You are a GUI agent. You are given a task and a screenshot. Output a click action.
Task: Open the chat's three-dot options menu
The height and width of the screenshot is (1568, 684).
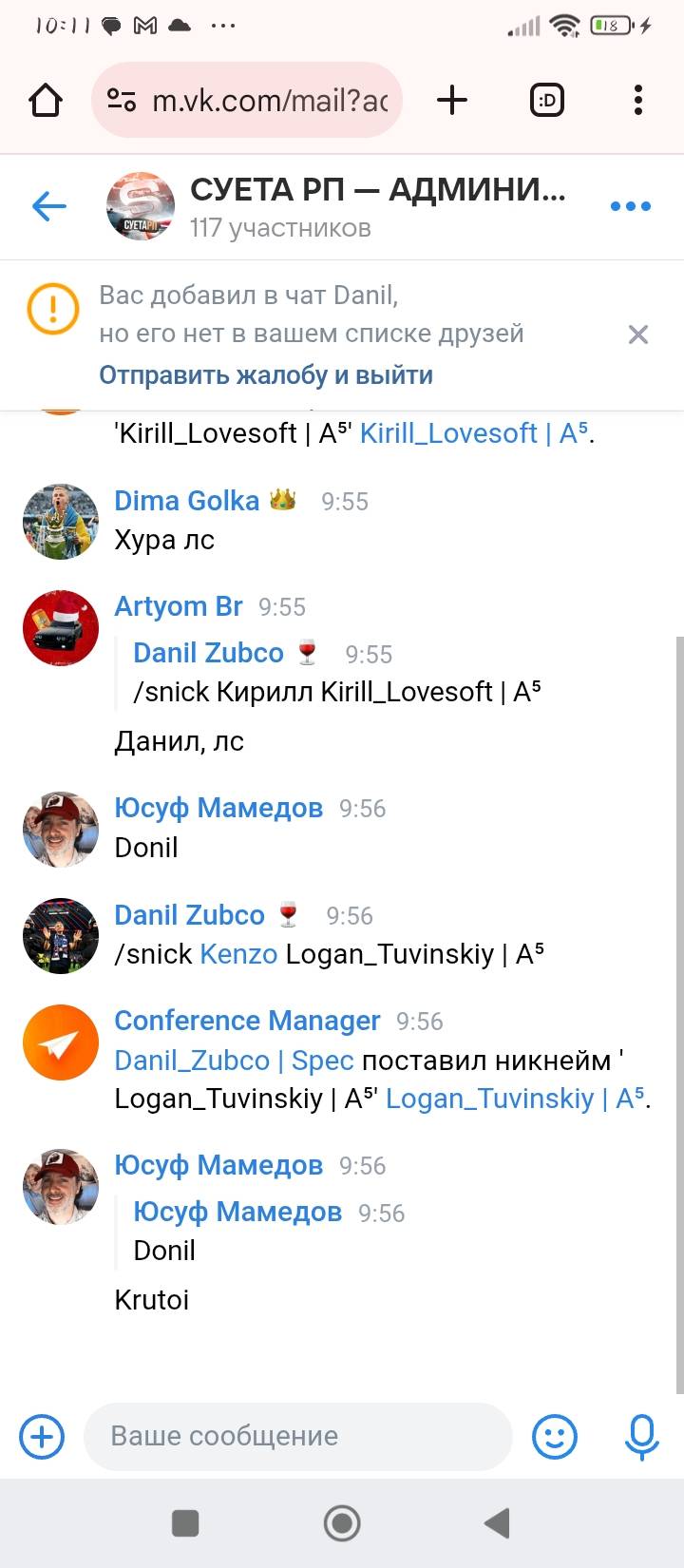point(630,206)
